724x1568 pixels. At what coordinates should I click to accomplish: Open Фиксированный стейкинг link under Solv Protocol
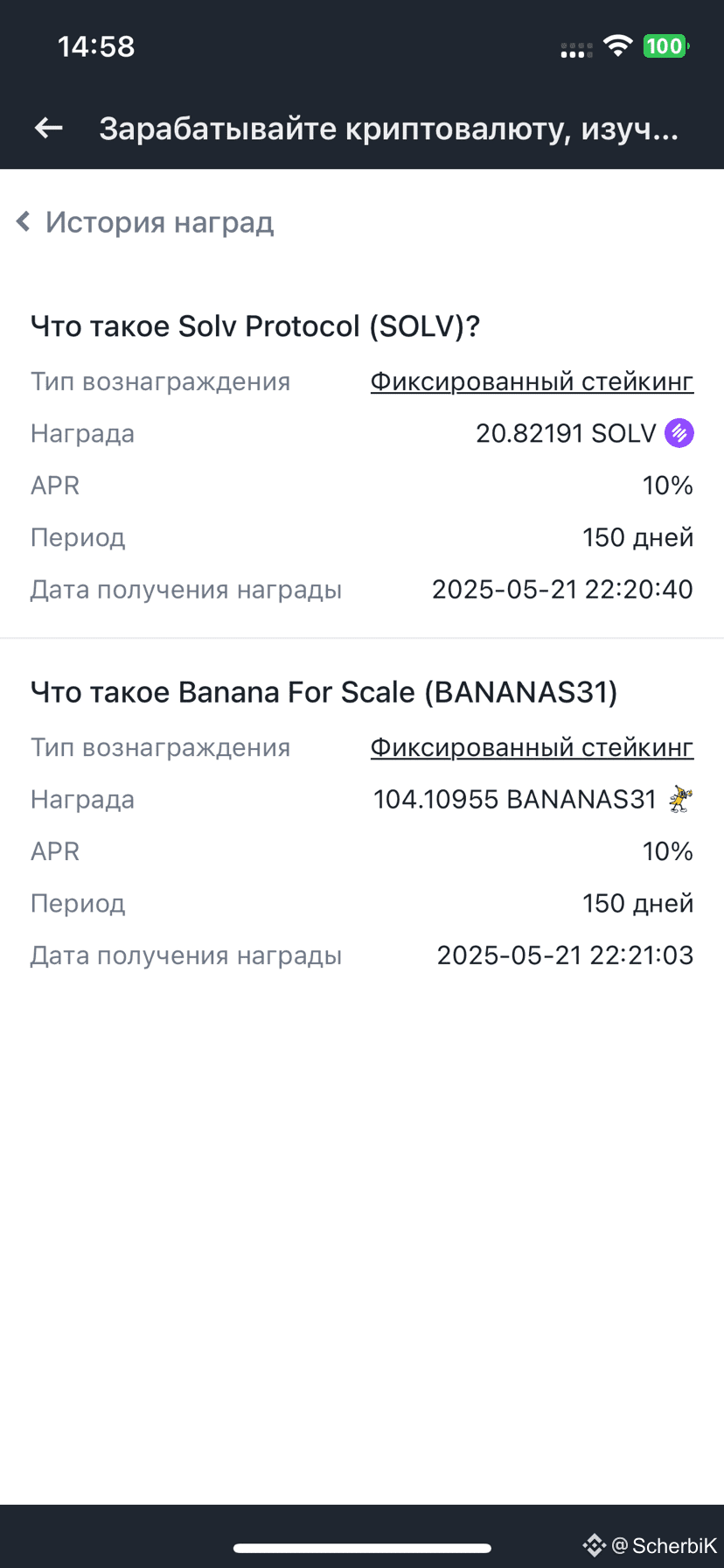tap(532, 381)
